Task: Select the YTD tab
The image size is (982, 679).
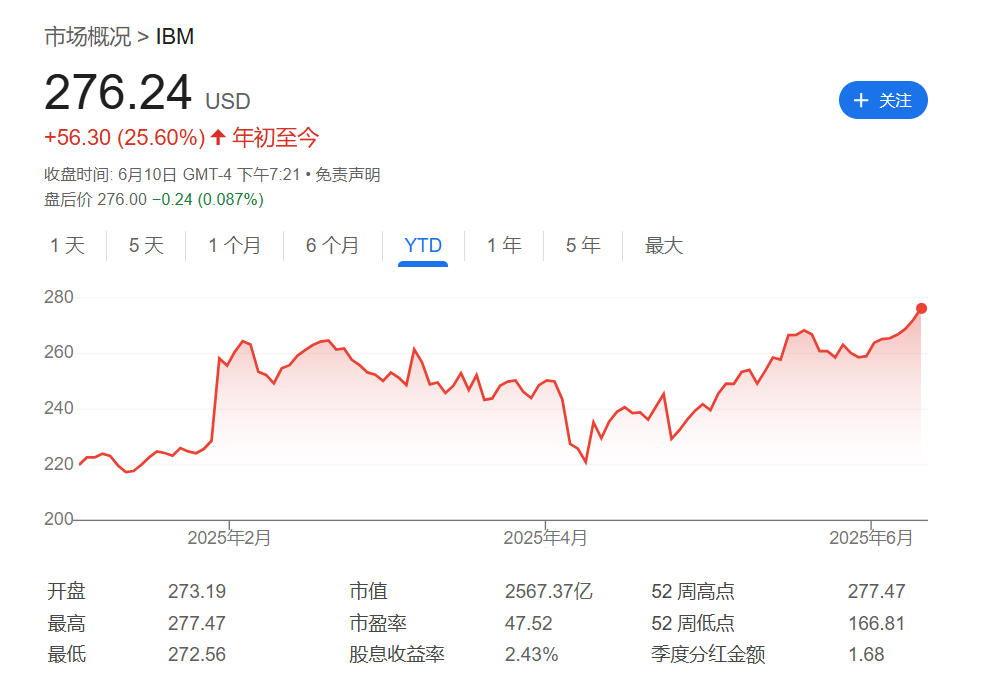Action: [x=423, y=246]
